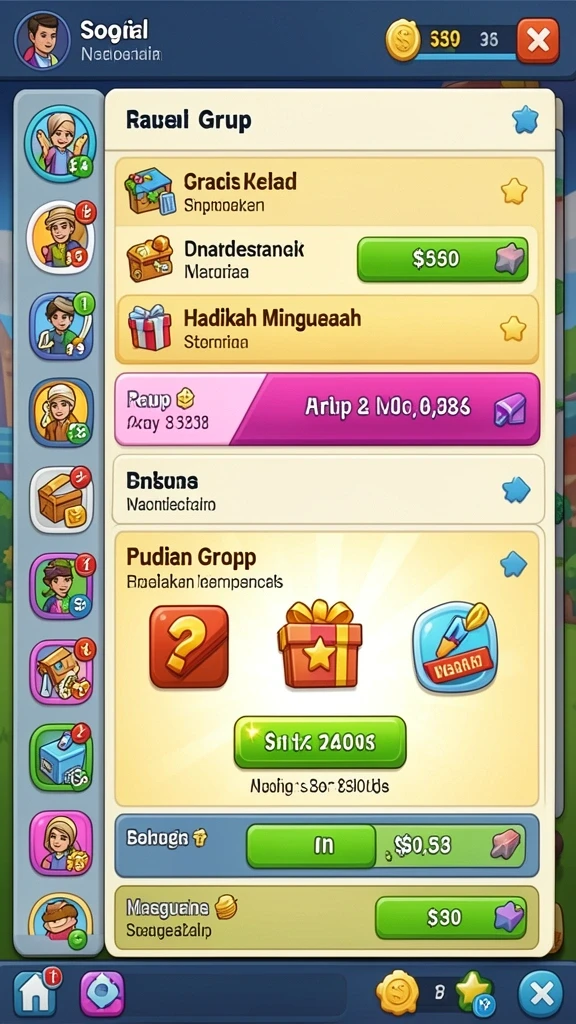Open the Bnkuna row
This screenshot has height=1024, width=576.
pyautogui.click(x=328, y=490)
